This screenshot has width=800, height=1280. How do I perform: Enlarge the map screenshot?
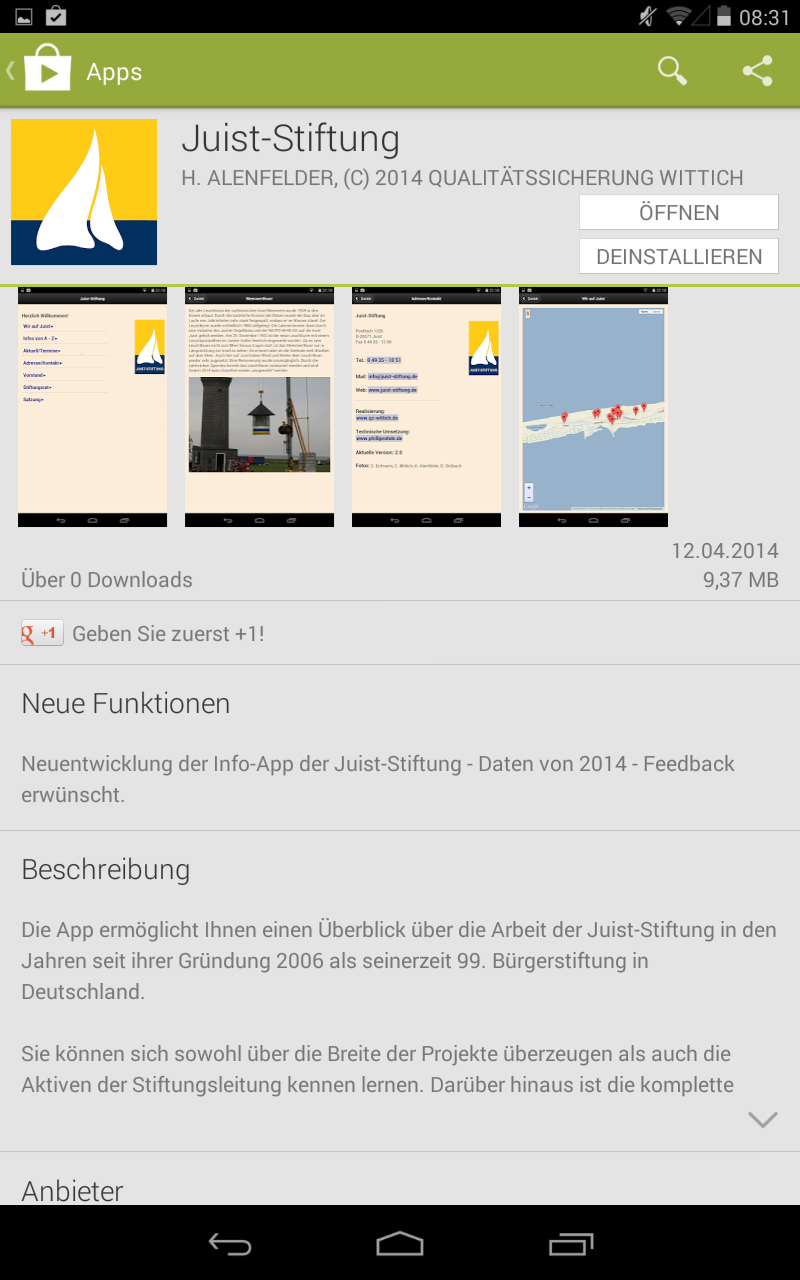pyautogui.click(x=594, y=407)
